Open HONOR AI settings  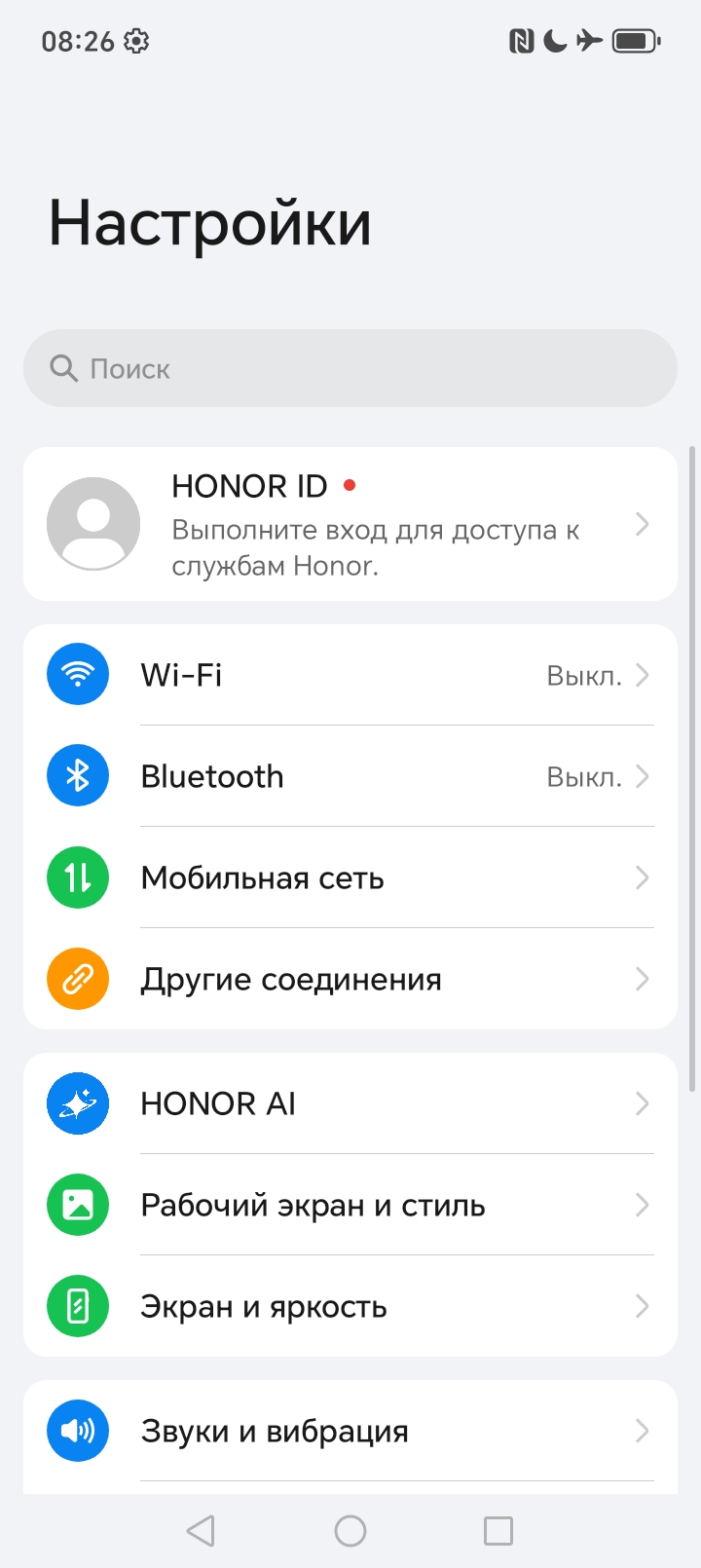350,1103
